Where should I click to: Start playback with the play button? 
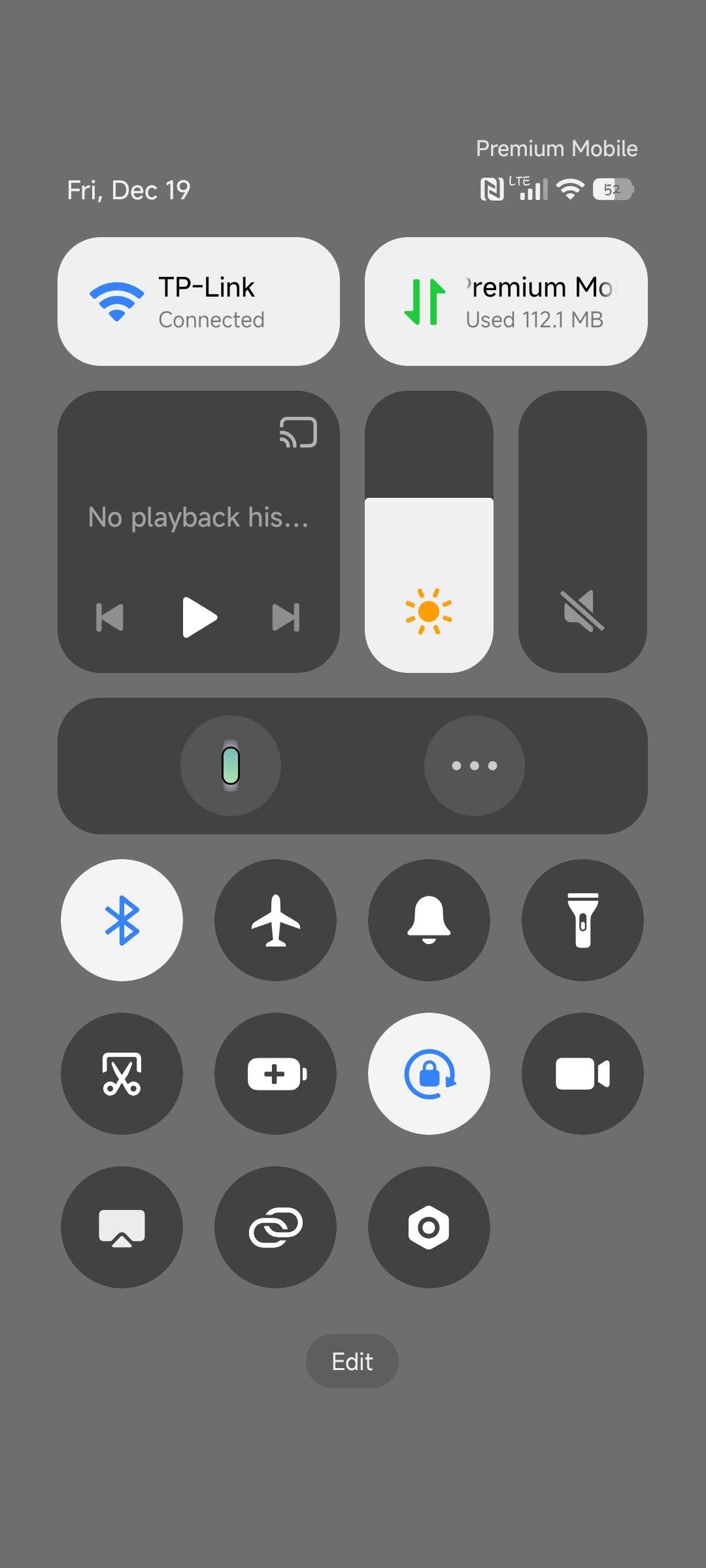[199, 617]
